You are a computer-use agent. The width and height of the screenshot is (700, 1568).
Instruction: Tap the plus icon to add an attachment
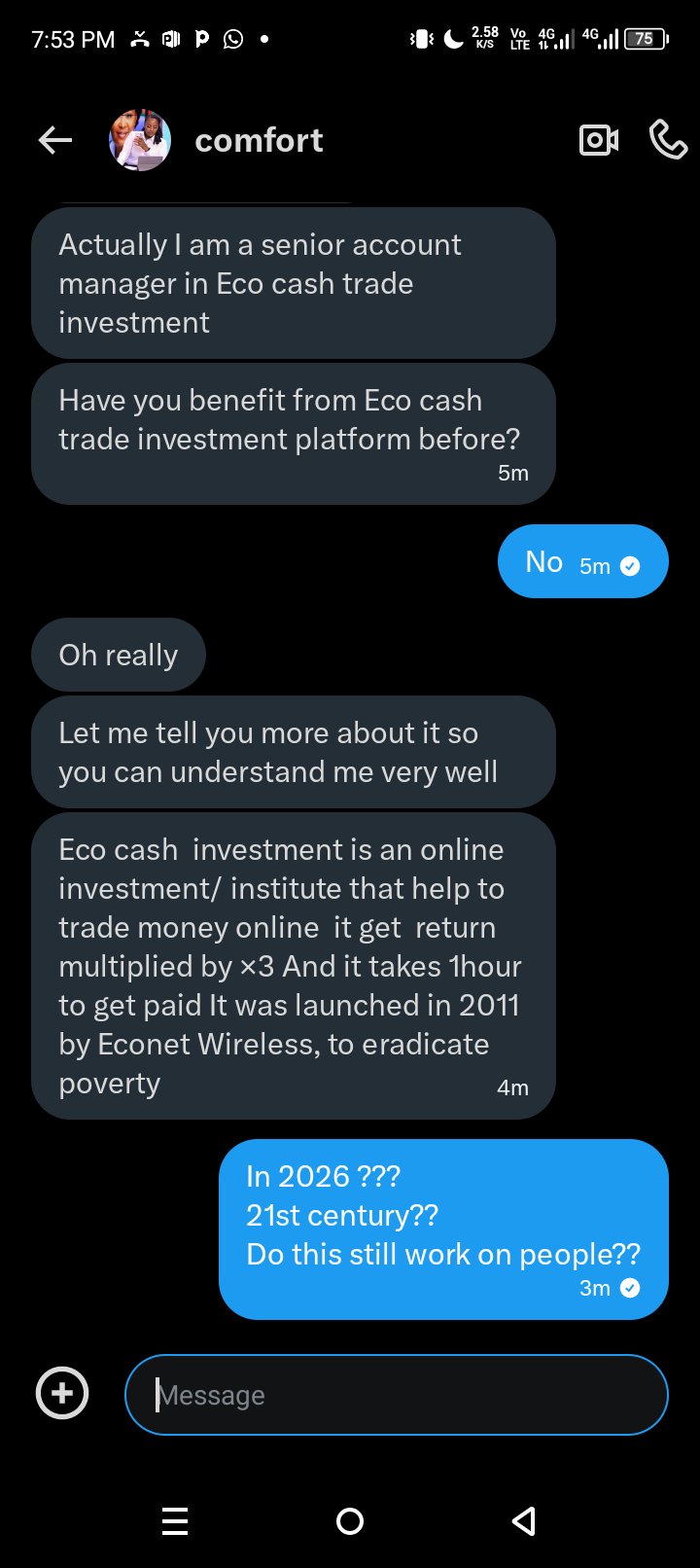pos(62,1393)
